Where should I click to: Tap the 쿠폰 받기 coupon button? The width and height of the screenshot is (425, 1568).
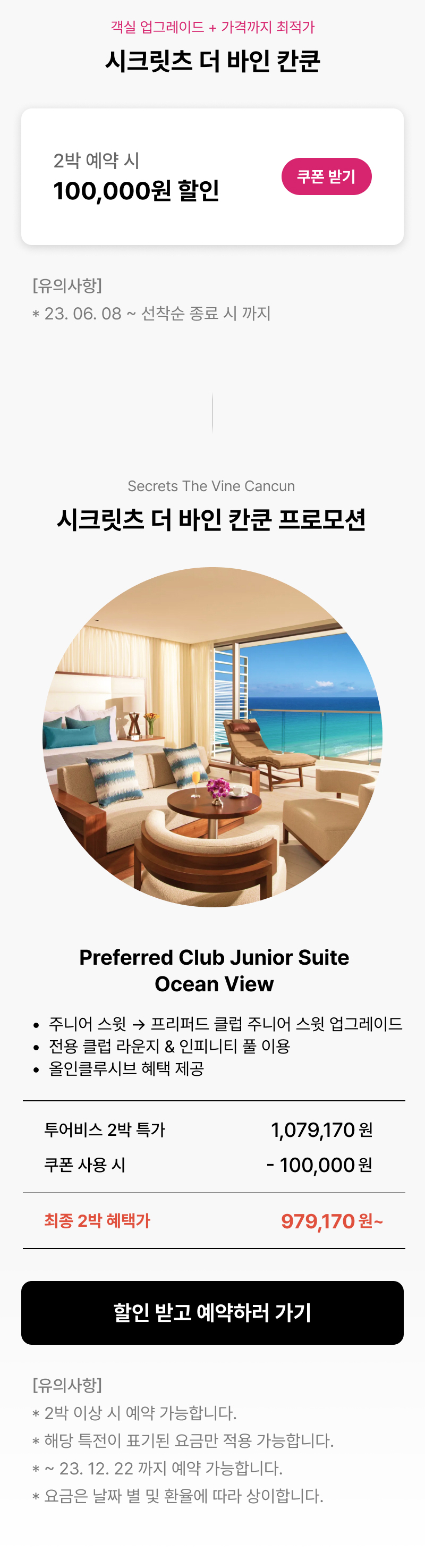tap(326, 176)
